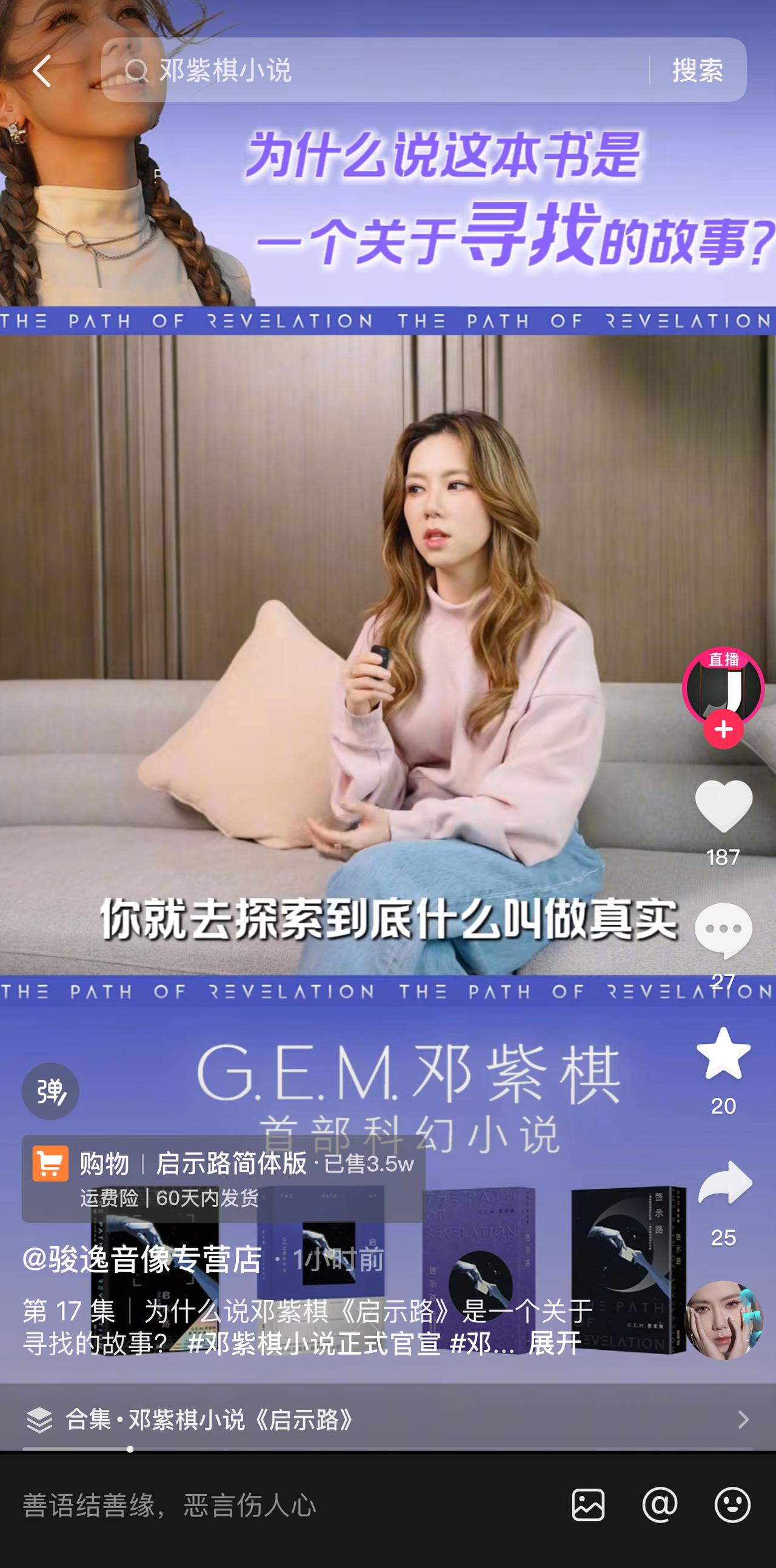Open the rotating music disc
This screenshot has width=776, height=1568.
723,1320
